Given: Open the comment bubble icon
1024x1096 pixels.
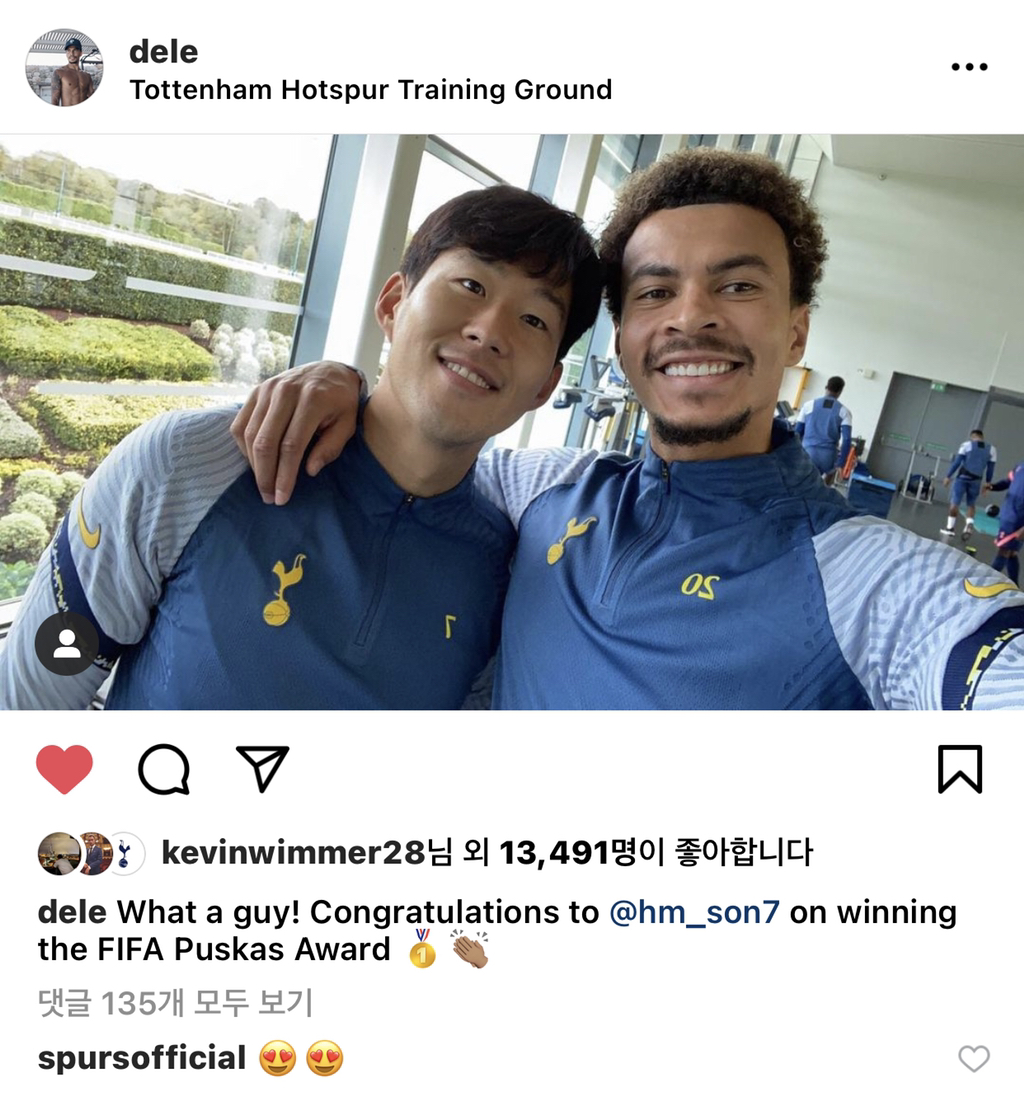Looking at the screenshot, I should point(164,769).
